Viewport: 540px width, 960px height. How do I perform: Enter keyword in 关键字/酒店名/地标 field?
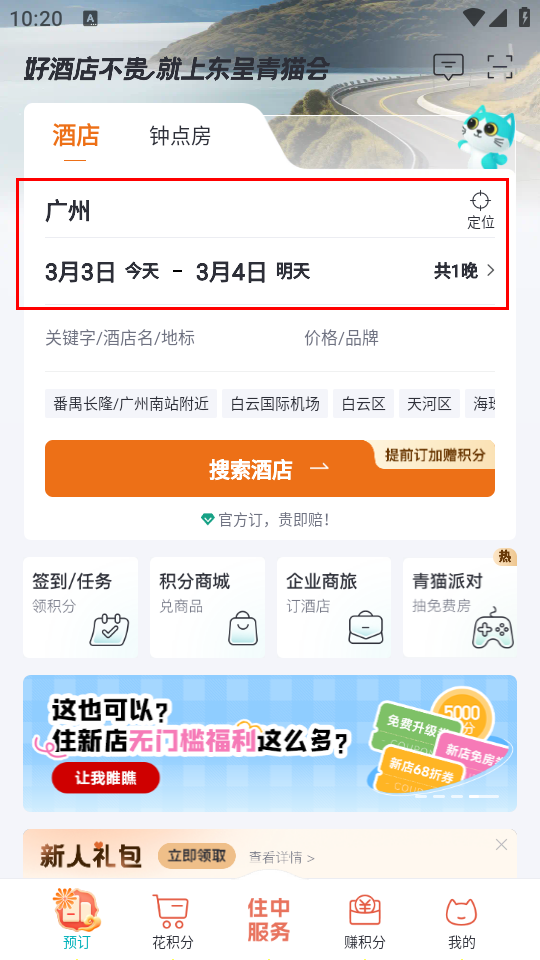120,338
